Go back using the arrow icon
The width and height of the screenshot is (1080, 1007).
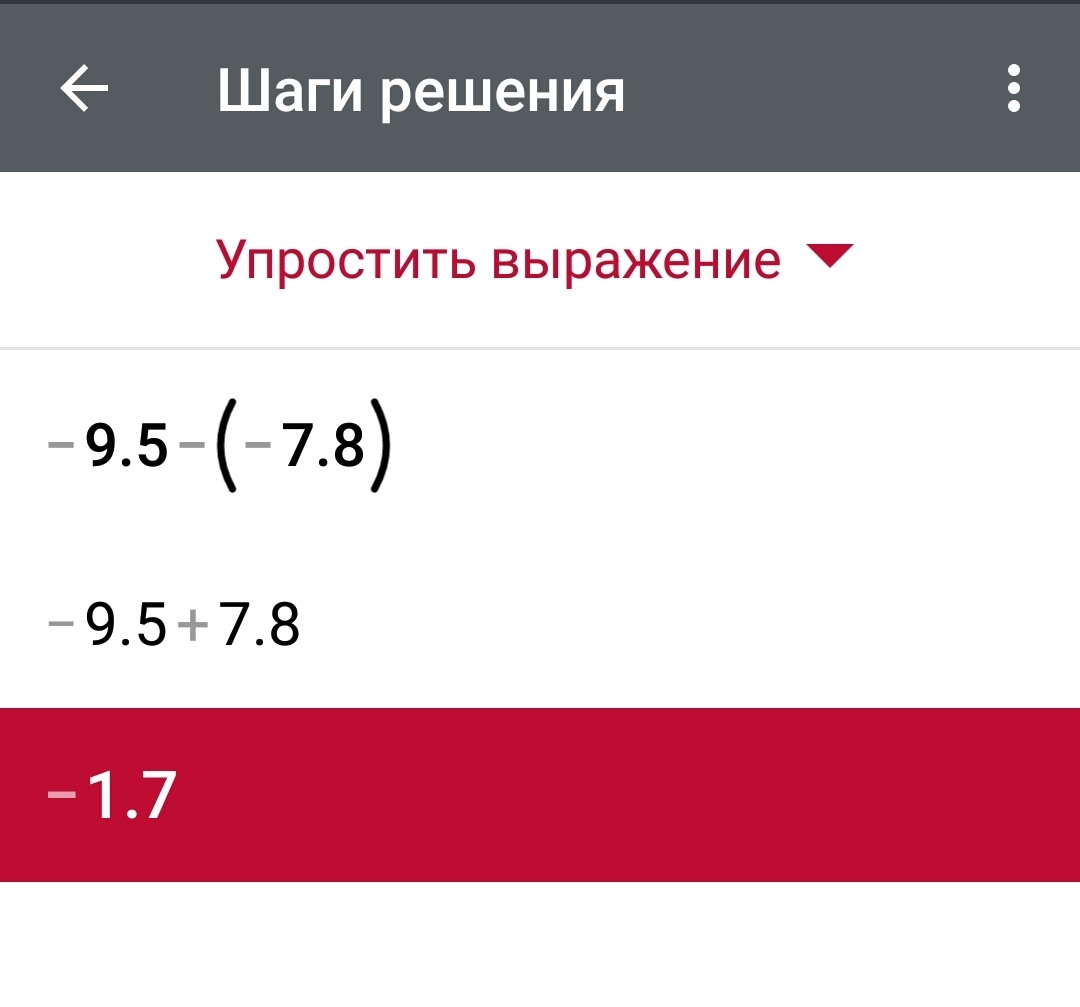84,88
